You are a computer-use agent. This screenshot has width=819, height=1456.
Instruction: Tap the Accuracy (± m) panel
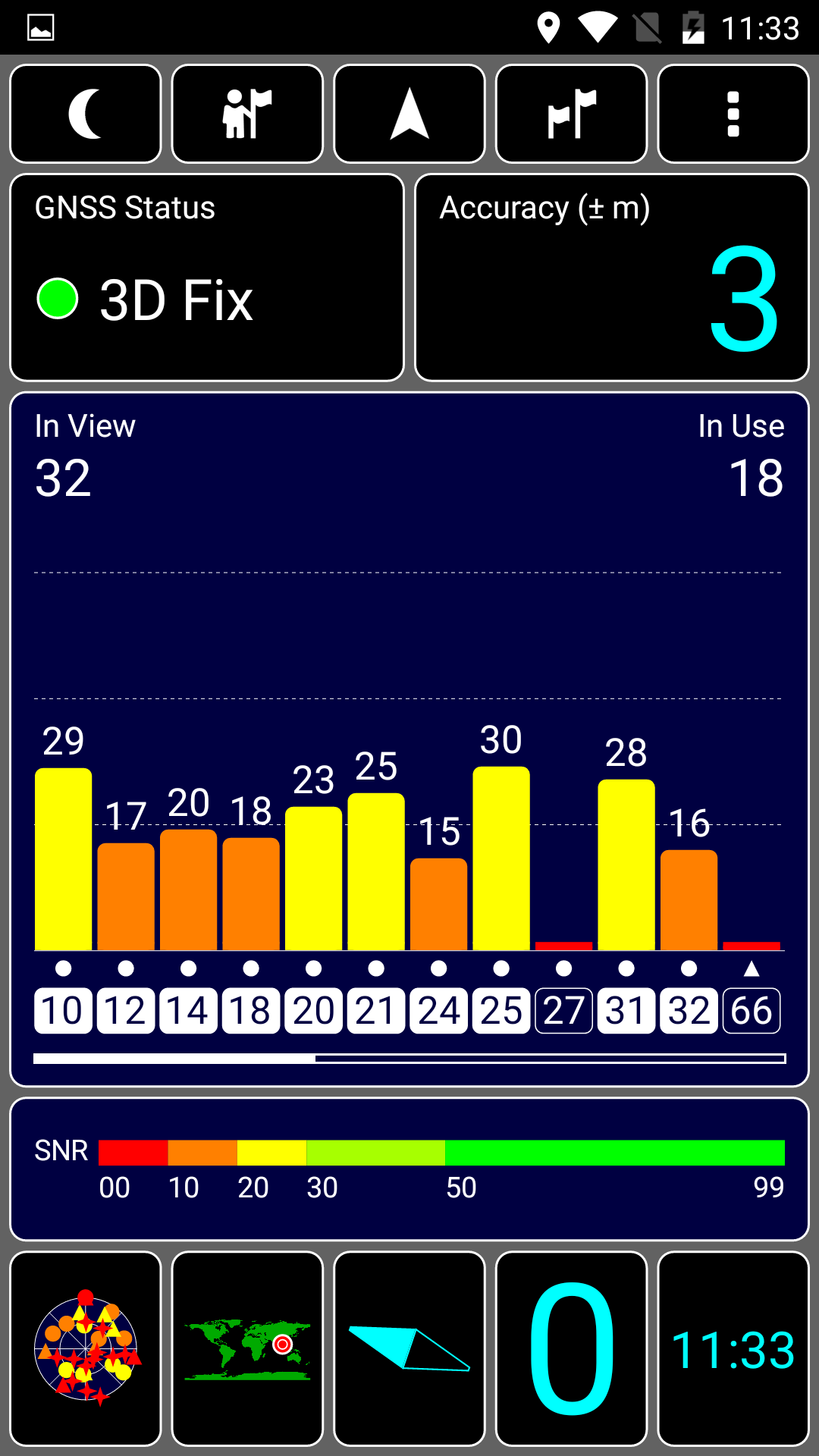pyautogui.click(x=612, y=278)
